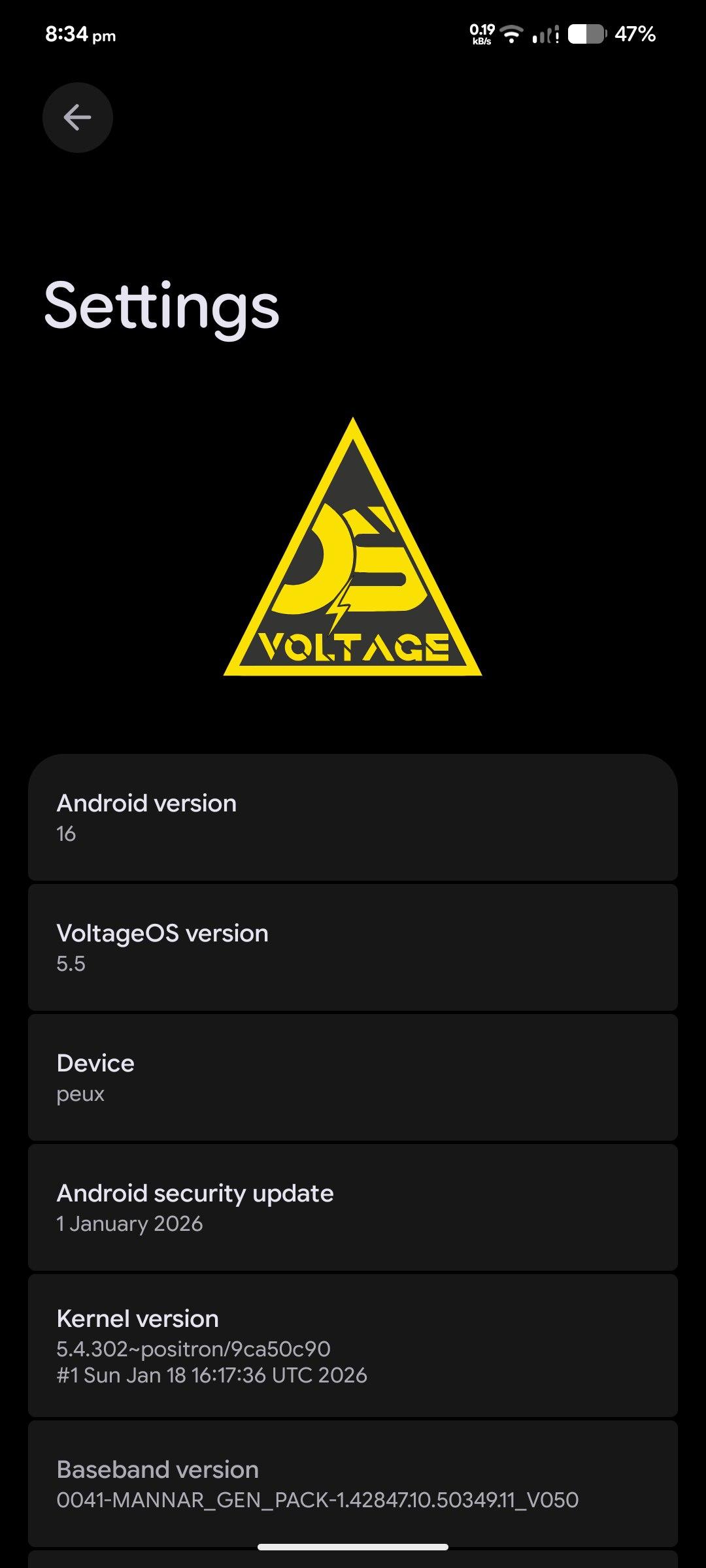
Task: Open the VoltageOS version entry
Action: (353, 947)
